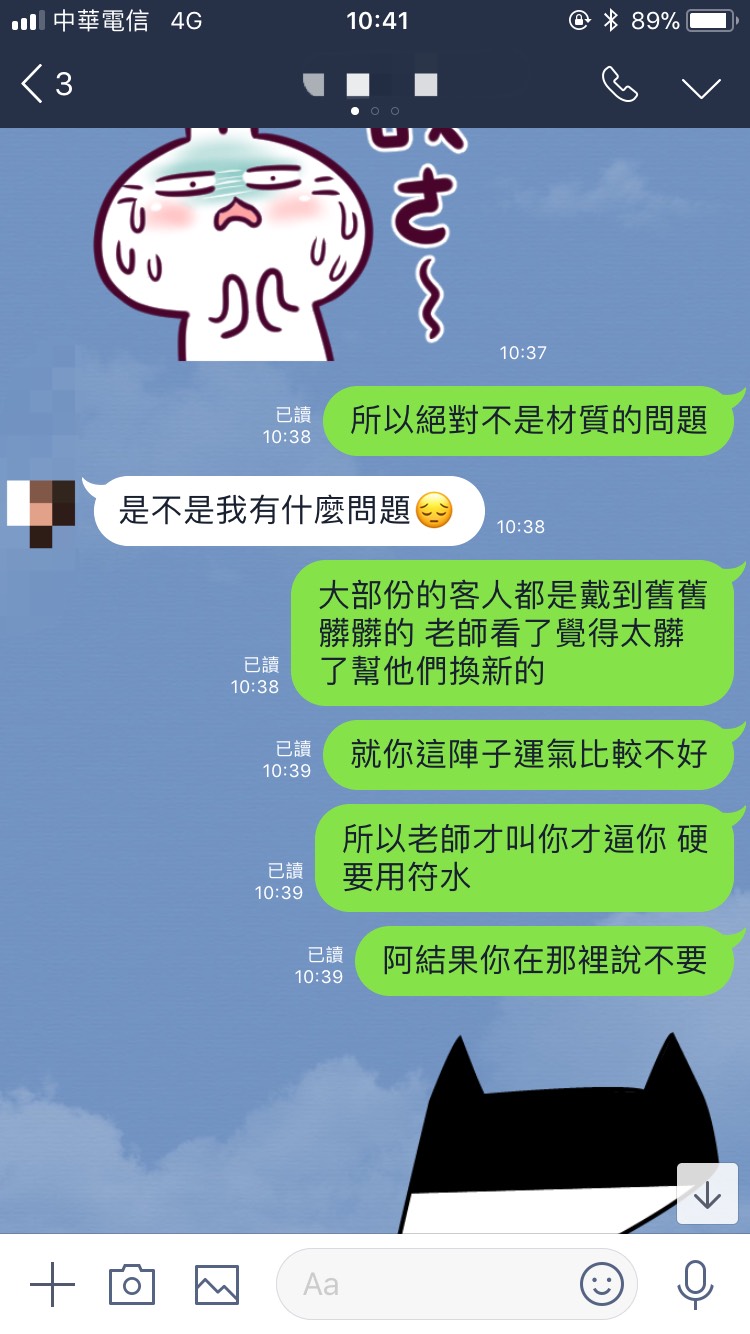Screen dimensions: 750x1334
Task: Expand the chat options chevron menu
Action: tap(701, 86)
